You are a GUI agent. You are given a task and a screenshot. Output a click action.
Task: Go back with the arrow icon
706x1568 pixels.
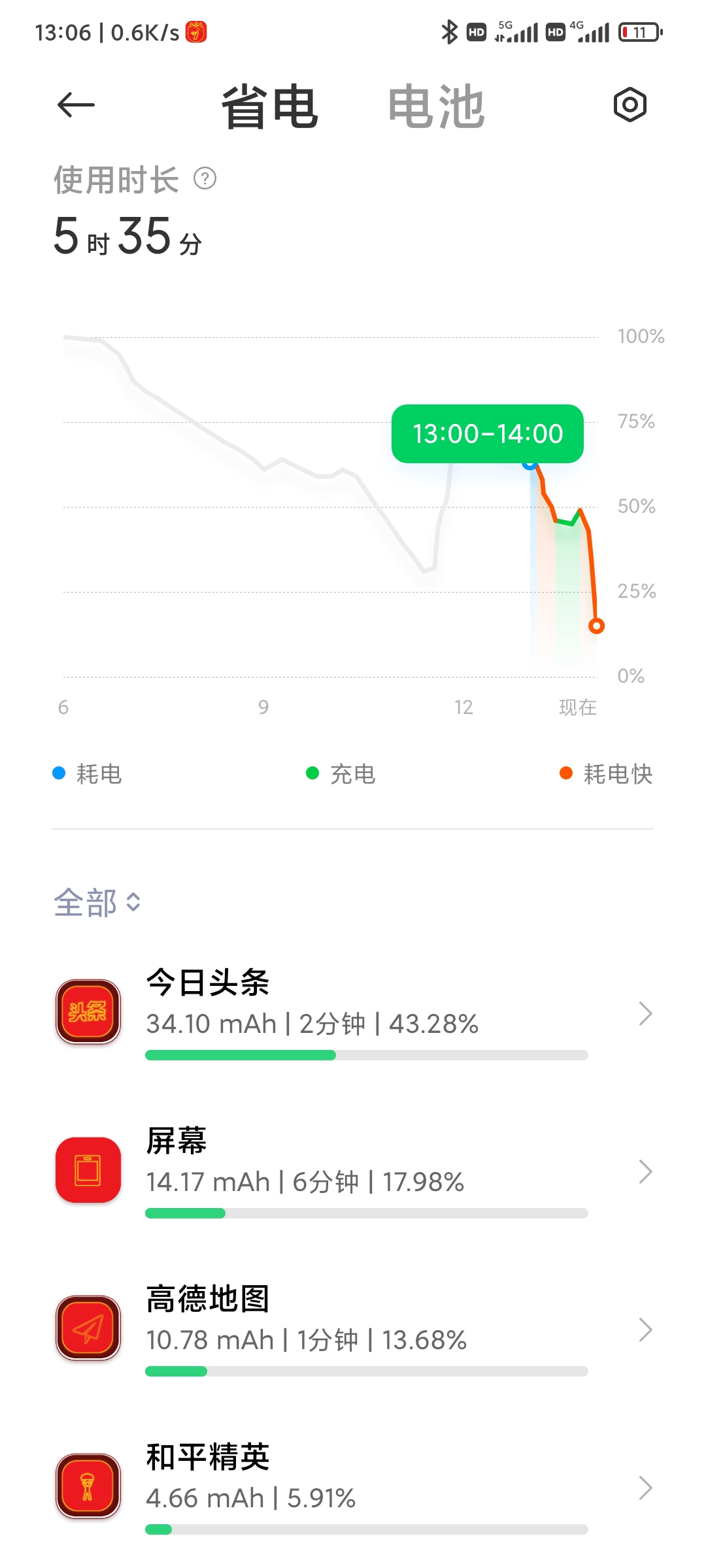(x=76, y=105)
